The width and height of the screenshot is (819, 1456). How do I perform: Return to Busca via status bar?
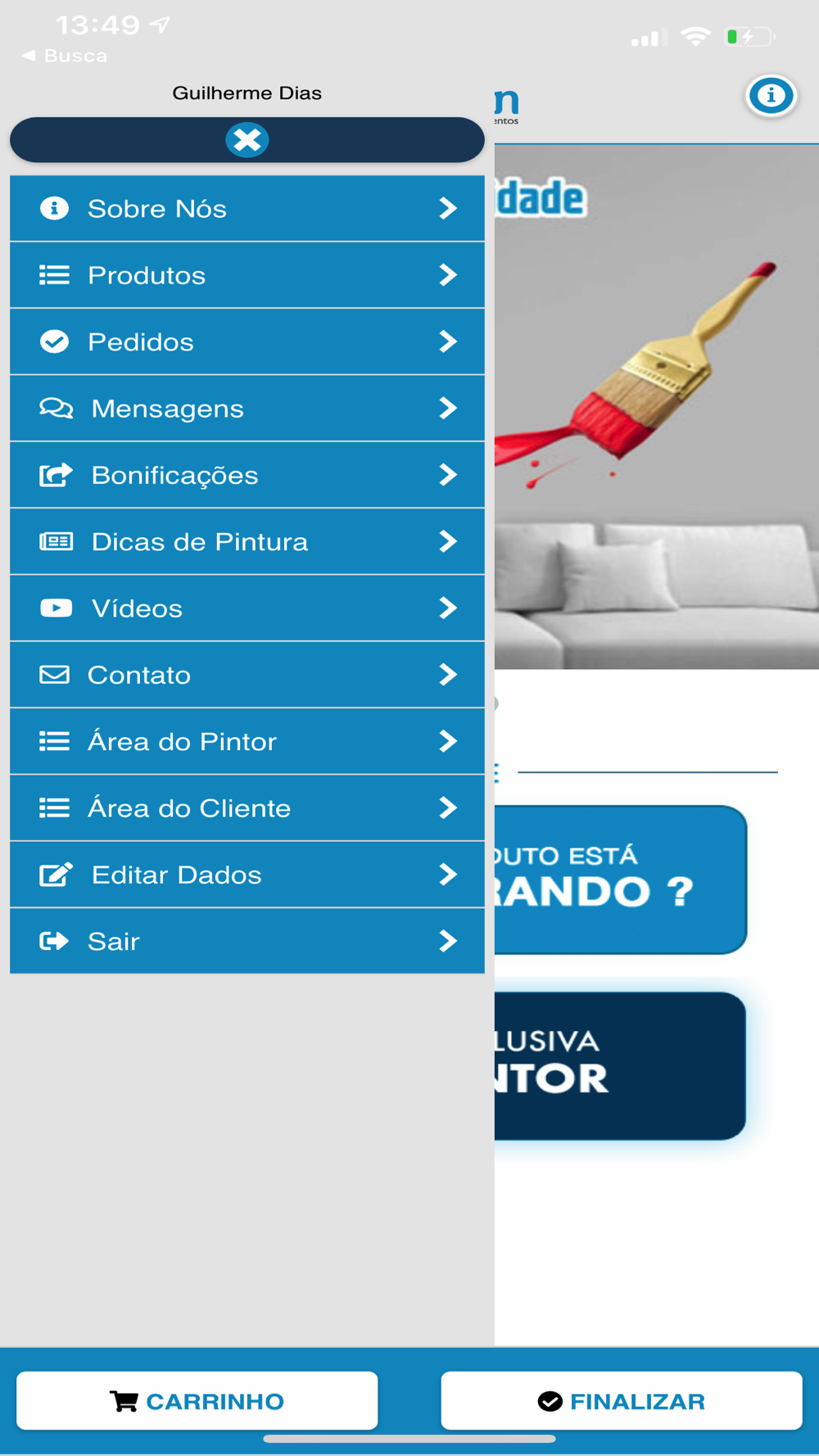tap(65, 56)
